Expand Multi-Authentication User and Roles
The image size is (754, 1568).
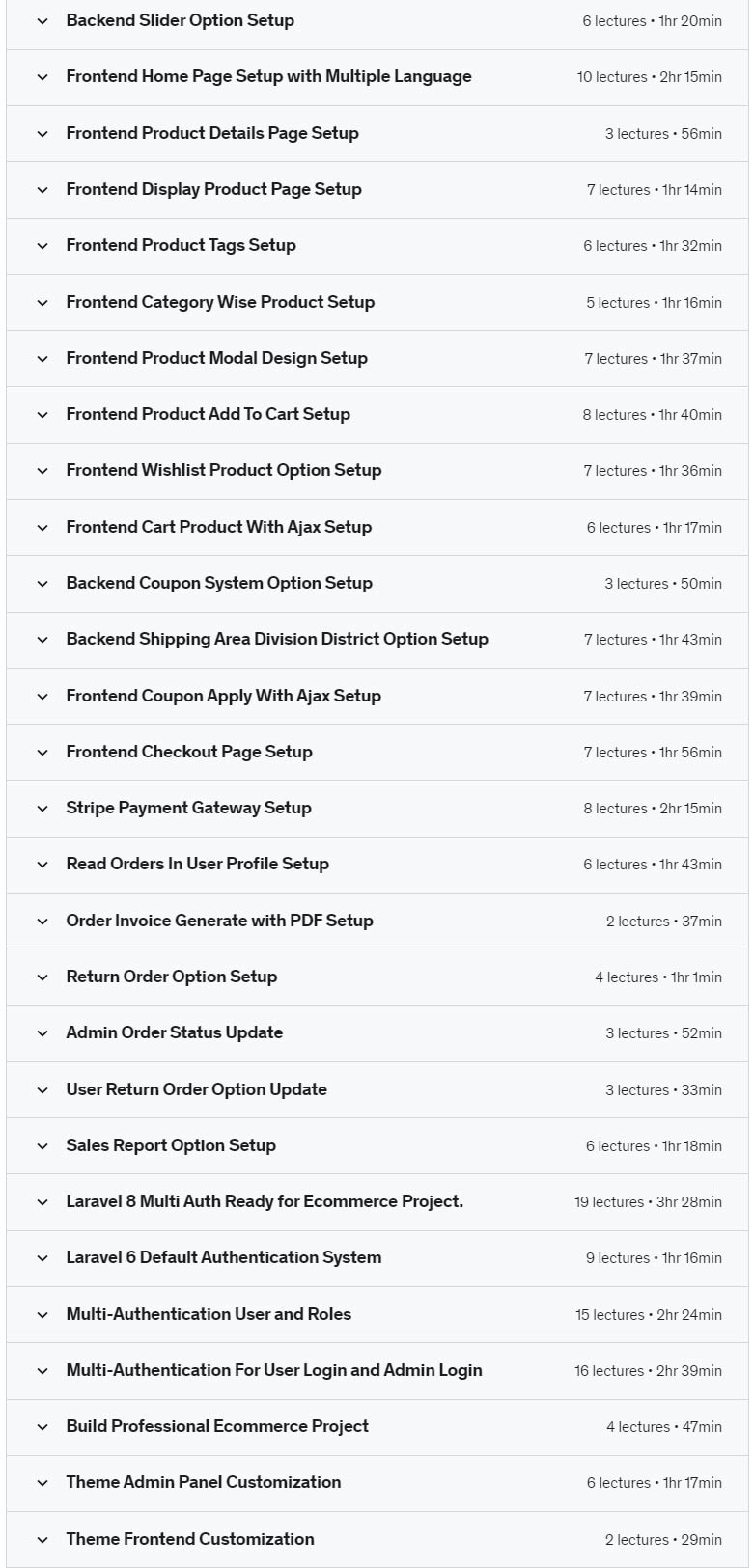click(377, 1314)
